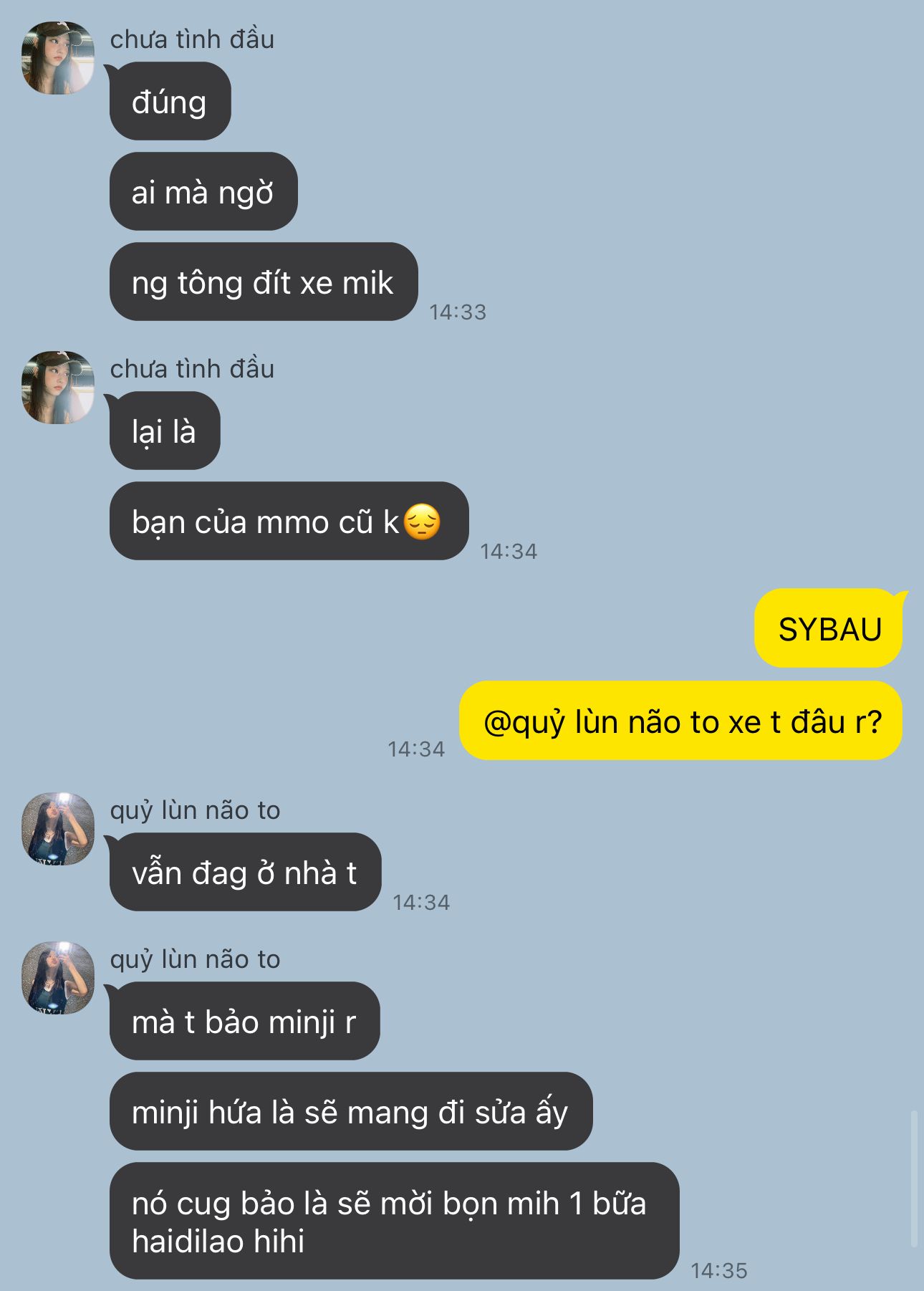
Task: Open chưa tình đầu's avatar beside "đúng"
Action: [x=58, y=58]
